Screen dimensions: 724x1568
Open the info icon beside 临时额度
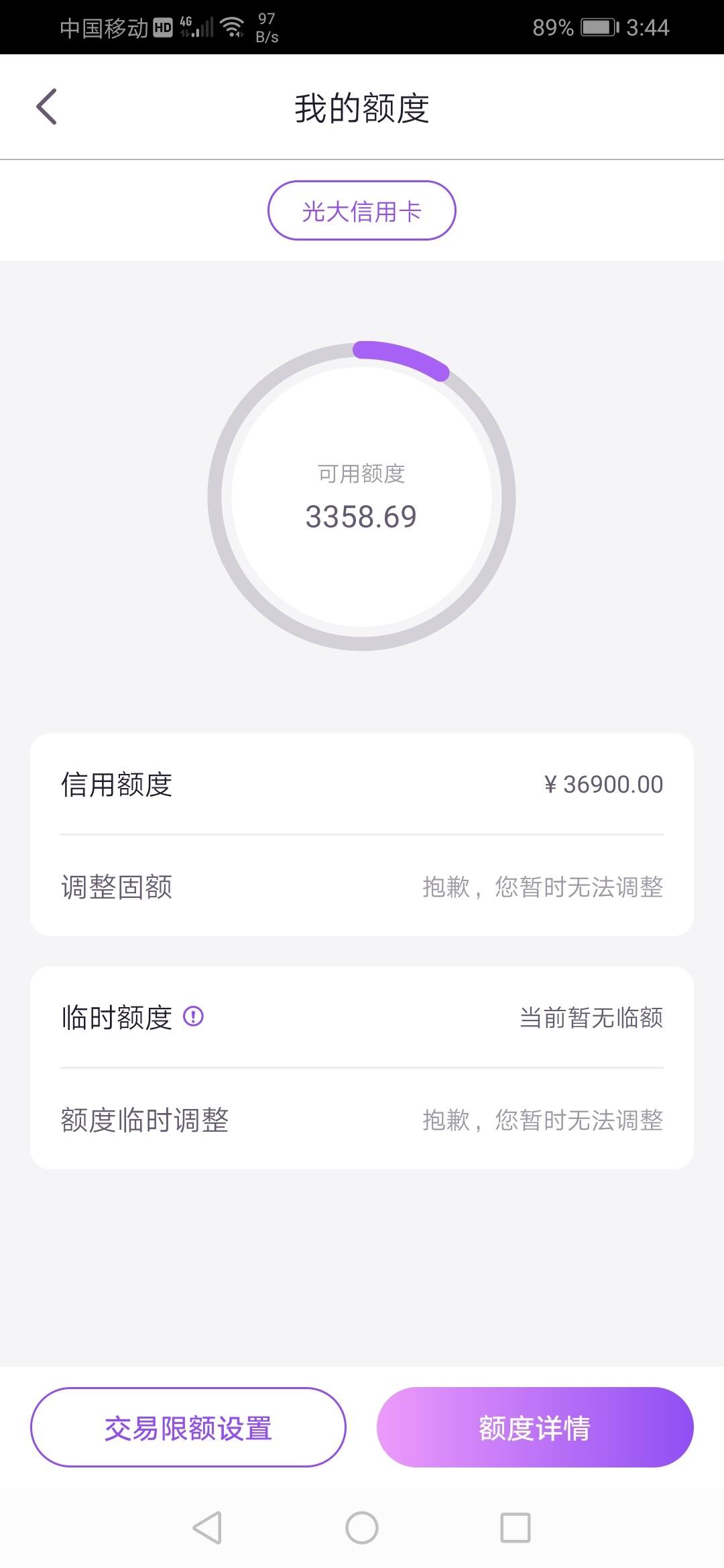pyautogui.click(x=193, y=1017)
